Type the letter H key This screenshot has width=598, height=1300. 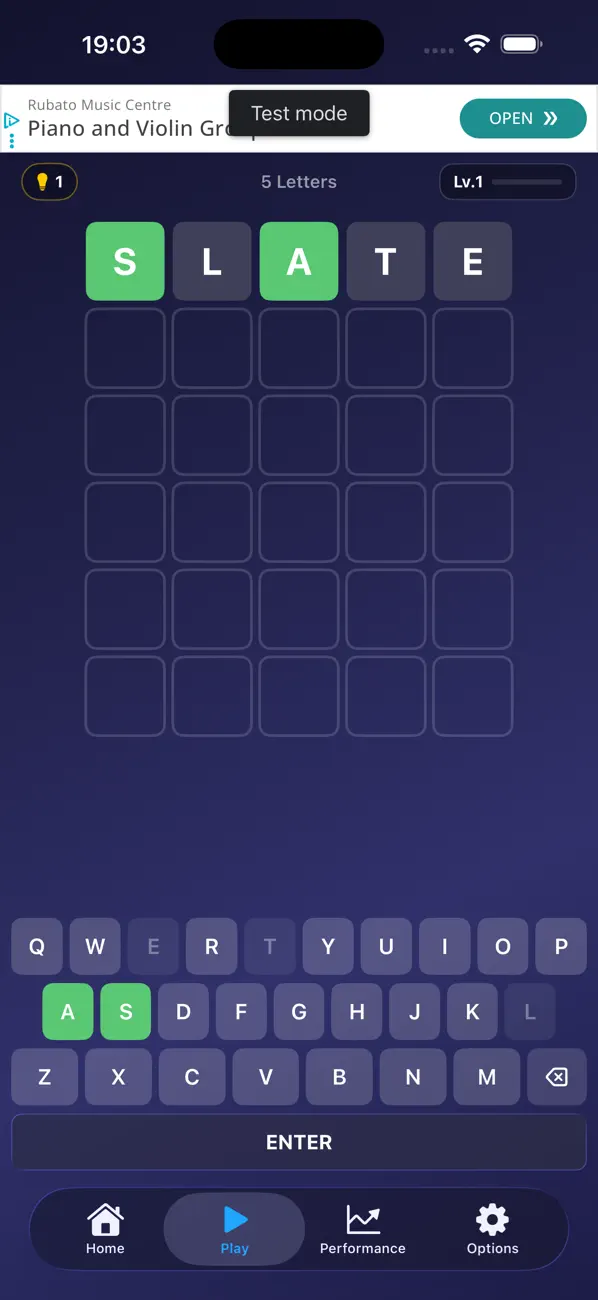pyautogui.click(x=357, y=1012)
